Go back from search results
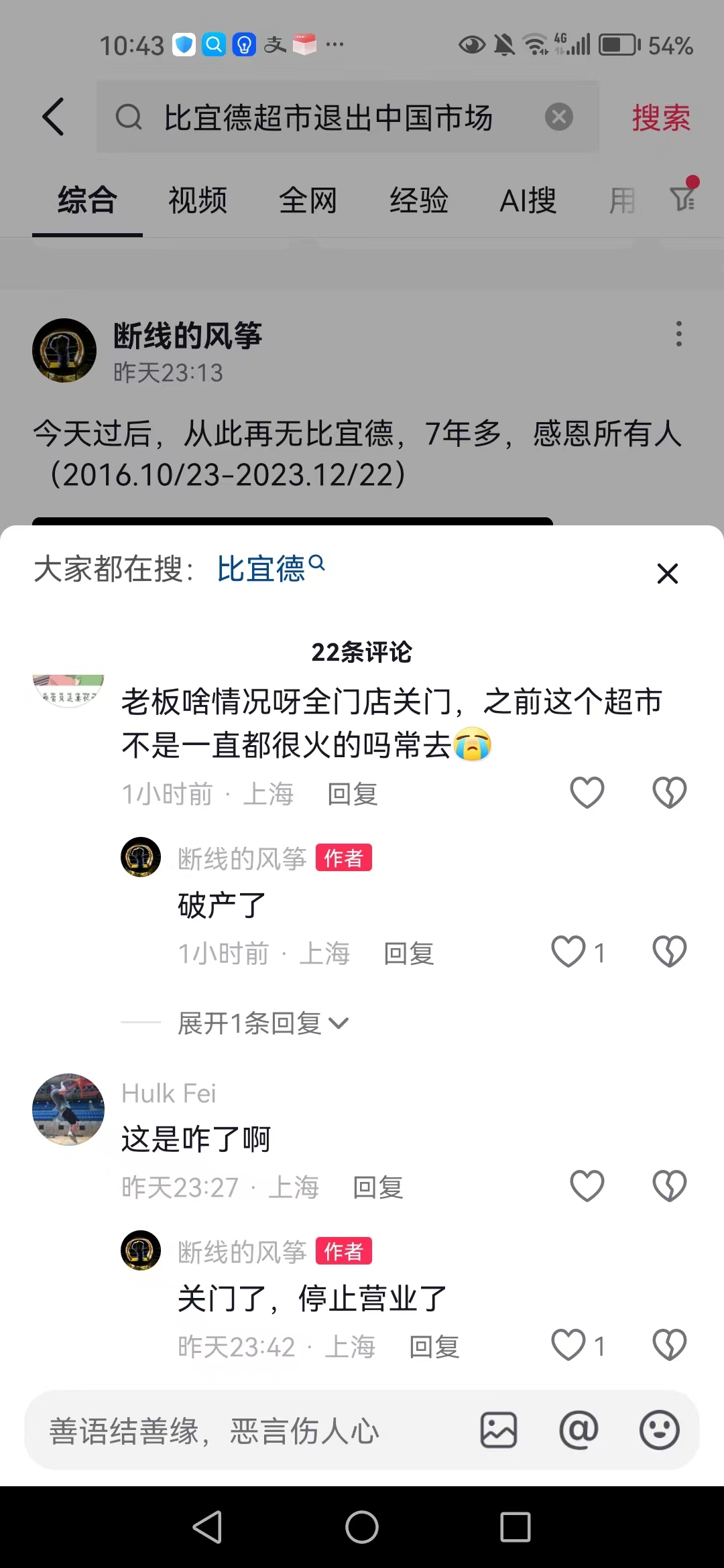724x1568 pixels. click(54, 117)
